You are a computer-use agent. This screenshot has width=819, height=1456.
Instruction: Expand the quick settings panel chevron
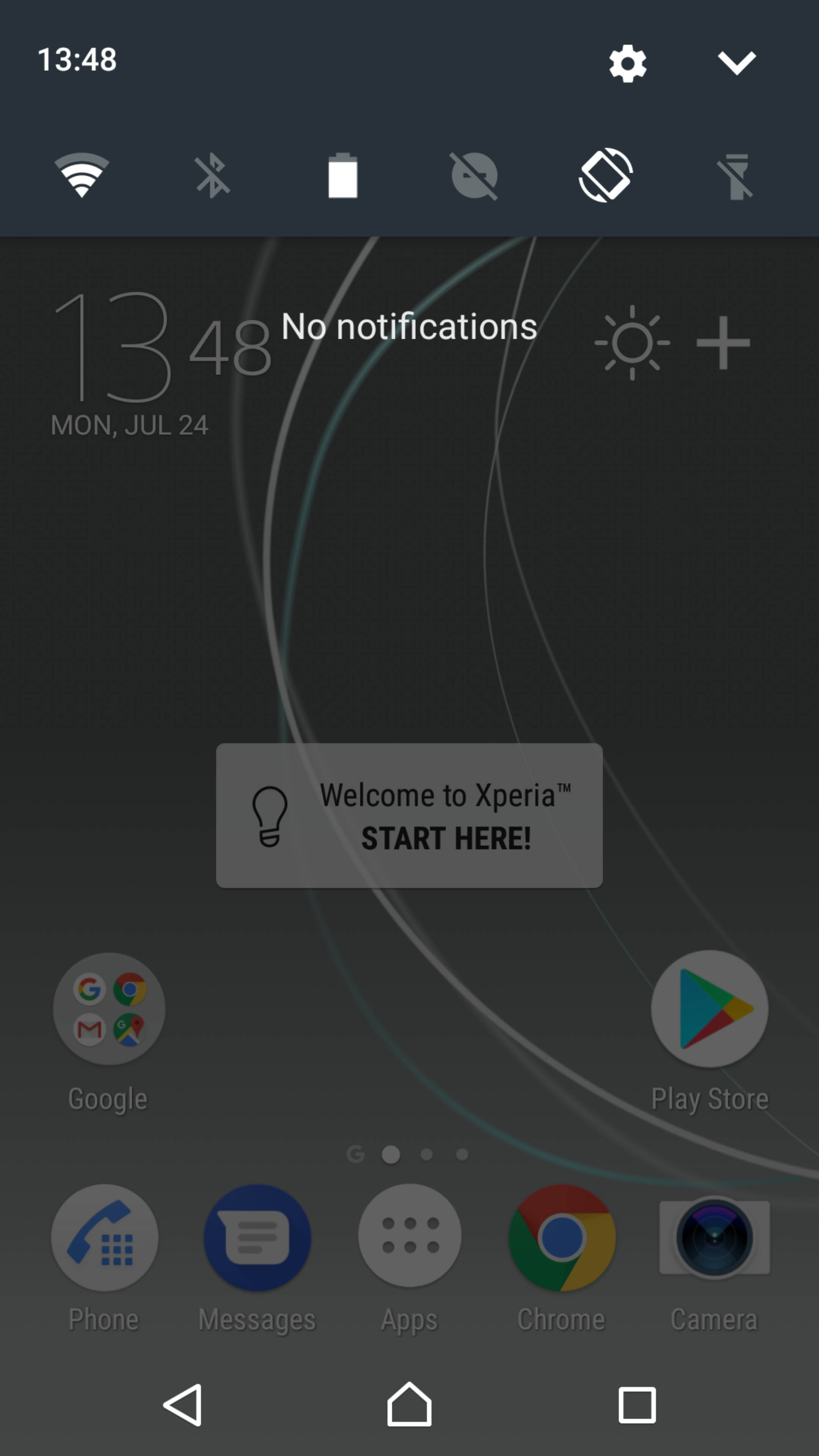pyautogui.click(x=736, y=63)
